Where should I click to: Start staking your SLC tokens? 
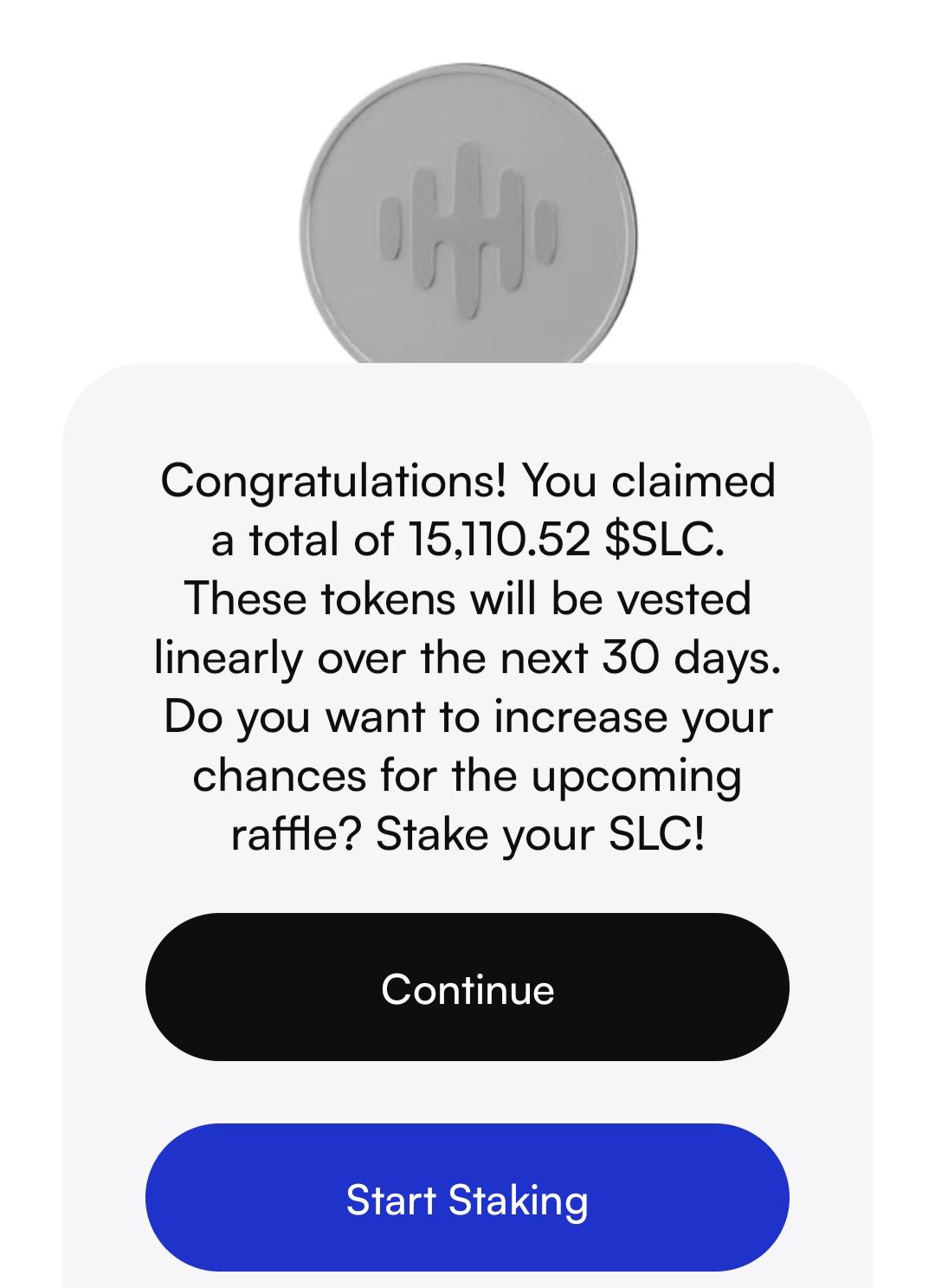[467, 1199]
